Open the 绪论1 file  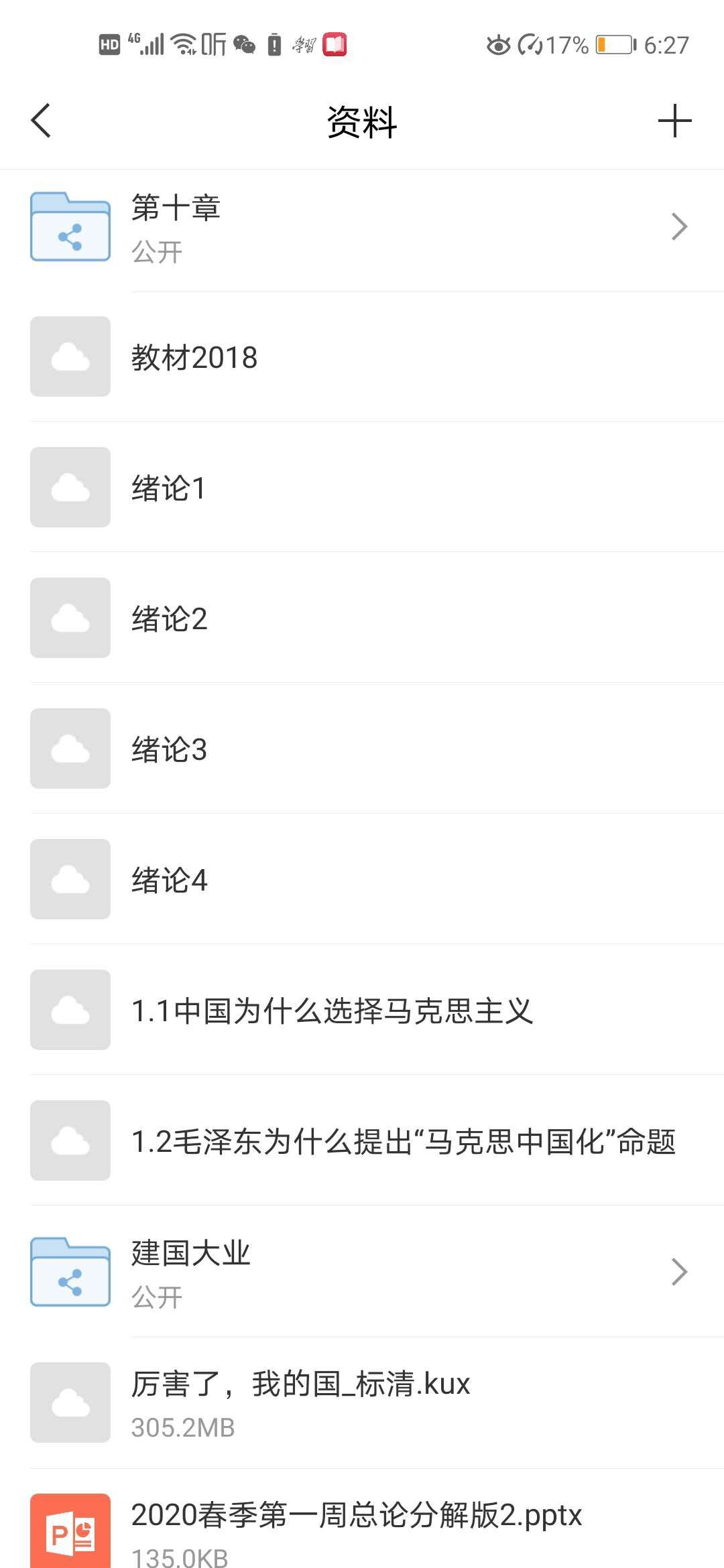pos(362,488)
